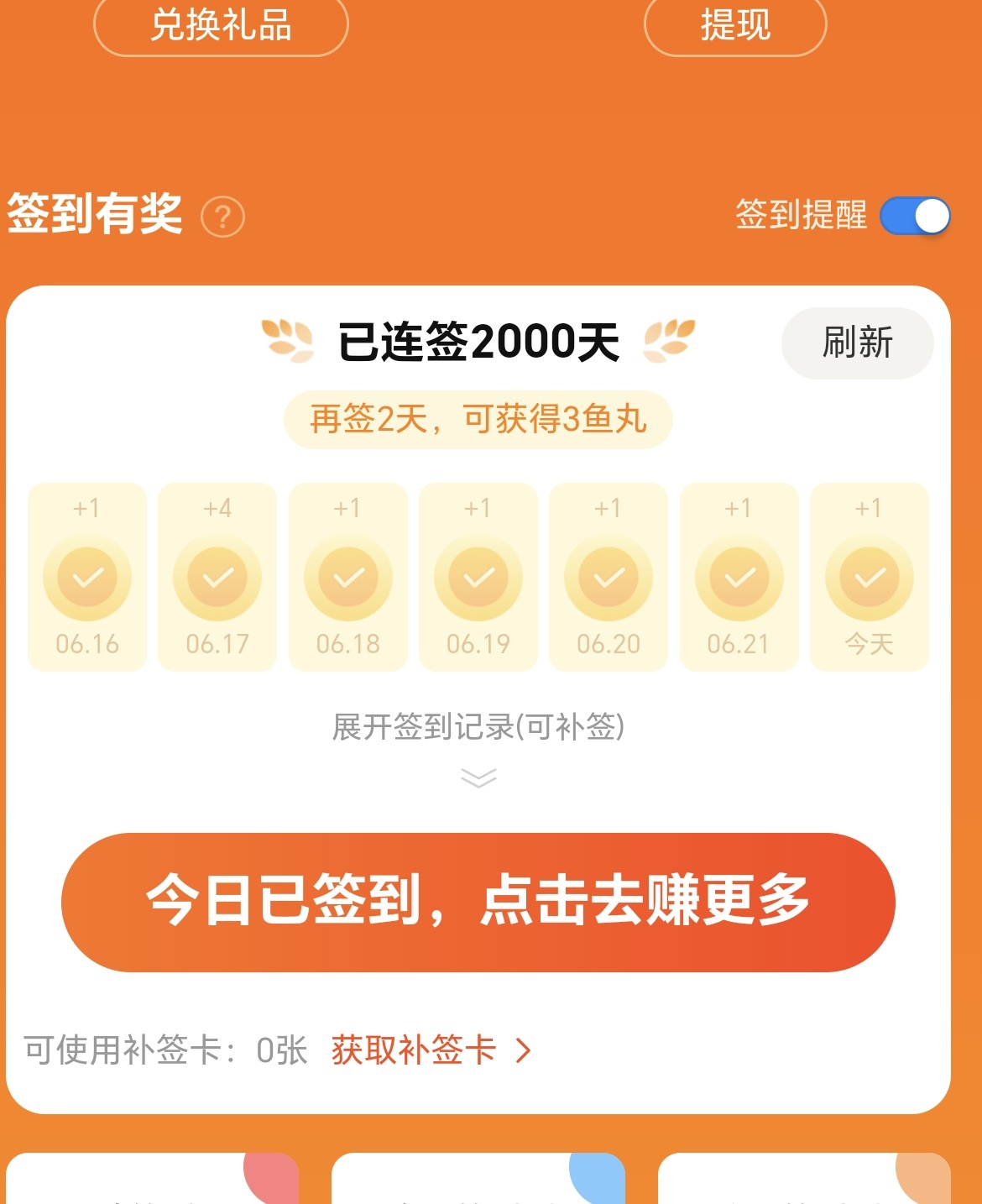Screen dimensions: 982x1204
Task: Tap the 兑换礼品 button
Action: [x=221, y=25]
